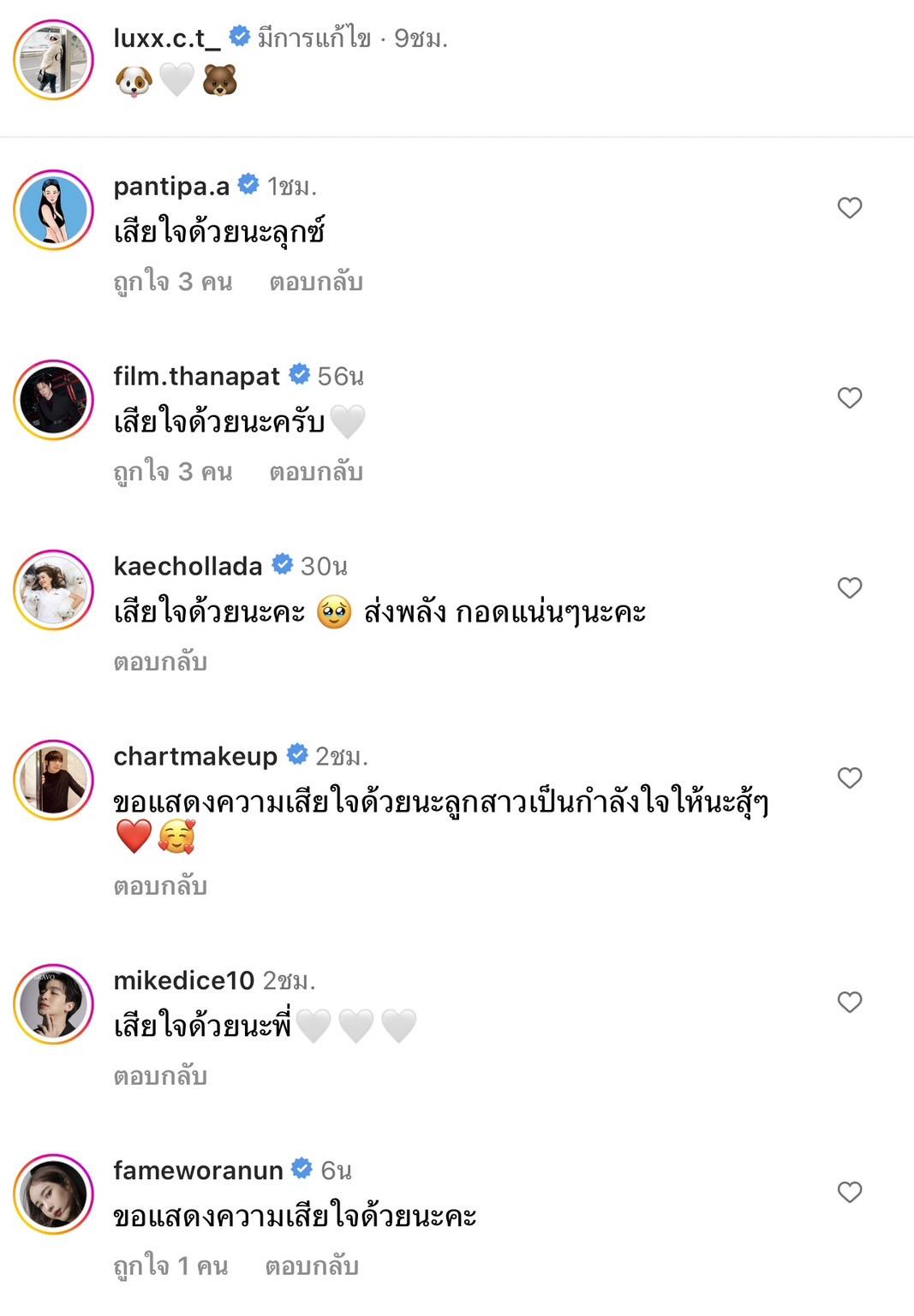Reply to film.thanapat's comment
The width and height of the screenshot is (914, 1316).
coord(315,472)
